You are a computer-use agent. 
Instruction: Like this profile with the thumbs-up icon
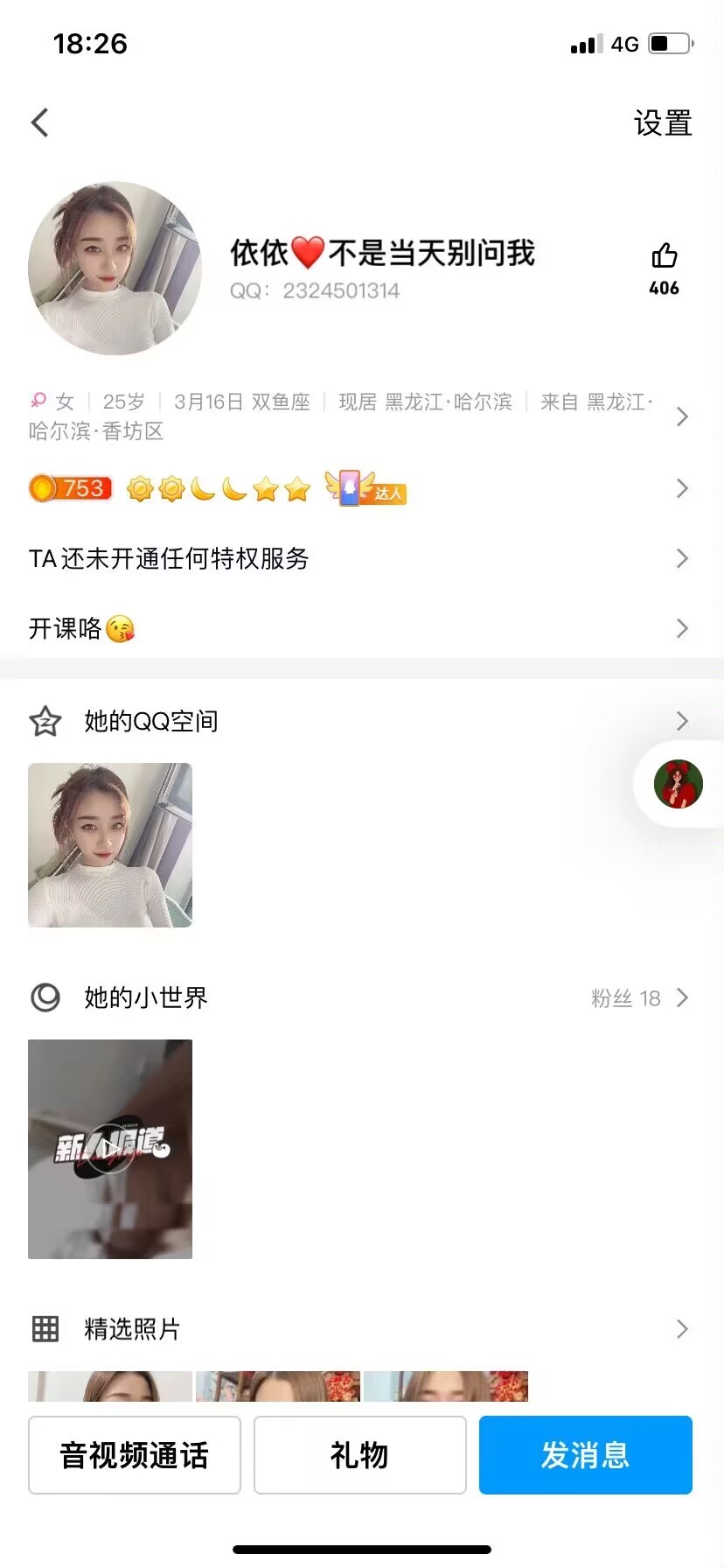[665, 255]
